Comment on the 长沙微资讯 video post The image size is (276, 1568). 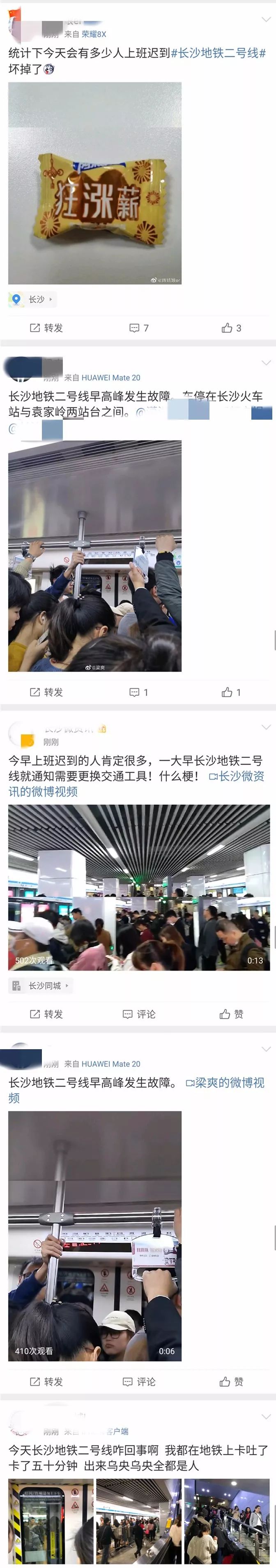click(138, 1014)
